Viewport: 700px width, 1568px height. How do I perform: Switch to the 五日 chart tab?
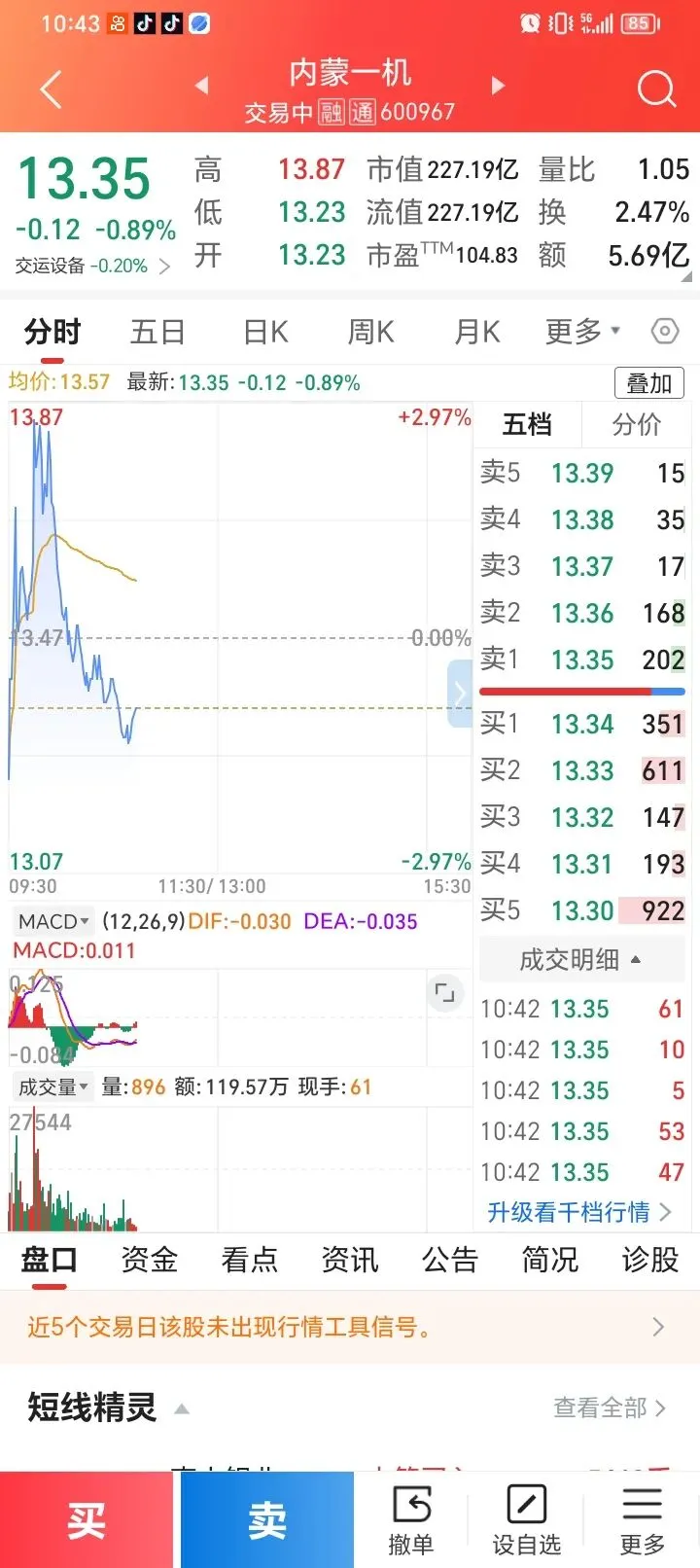(x=157, y=332)
